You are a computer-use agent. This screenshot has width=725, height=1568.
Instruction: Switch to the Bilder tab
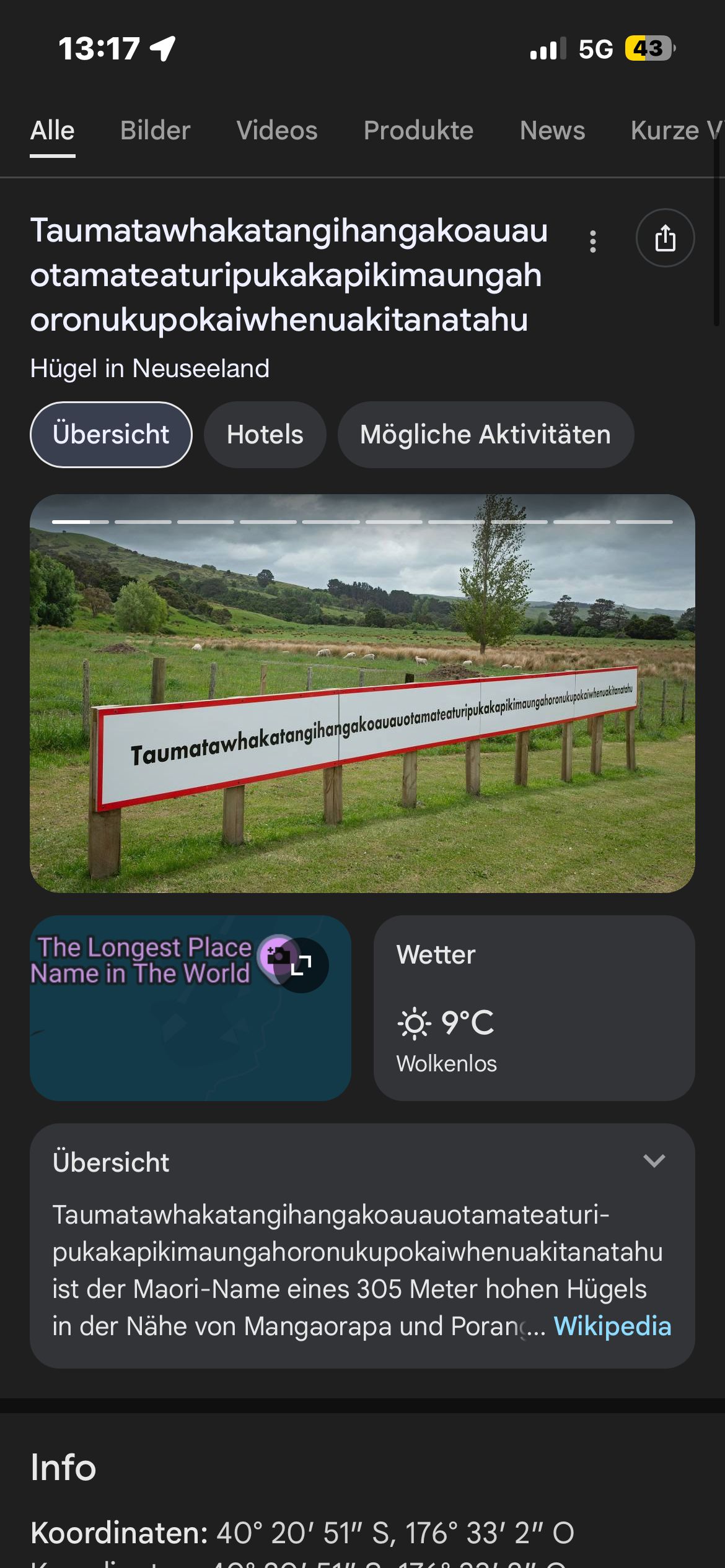[155, 131]
